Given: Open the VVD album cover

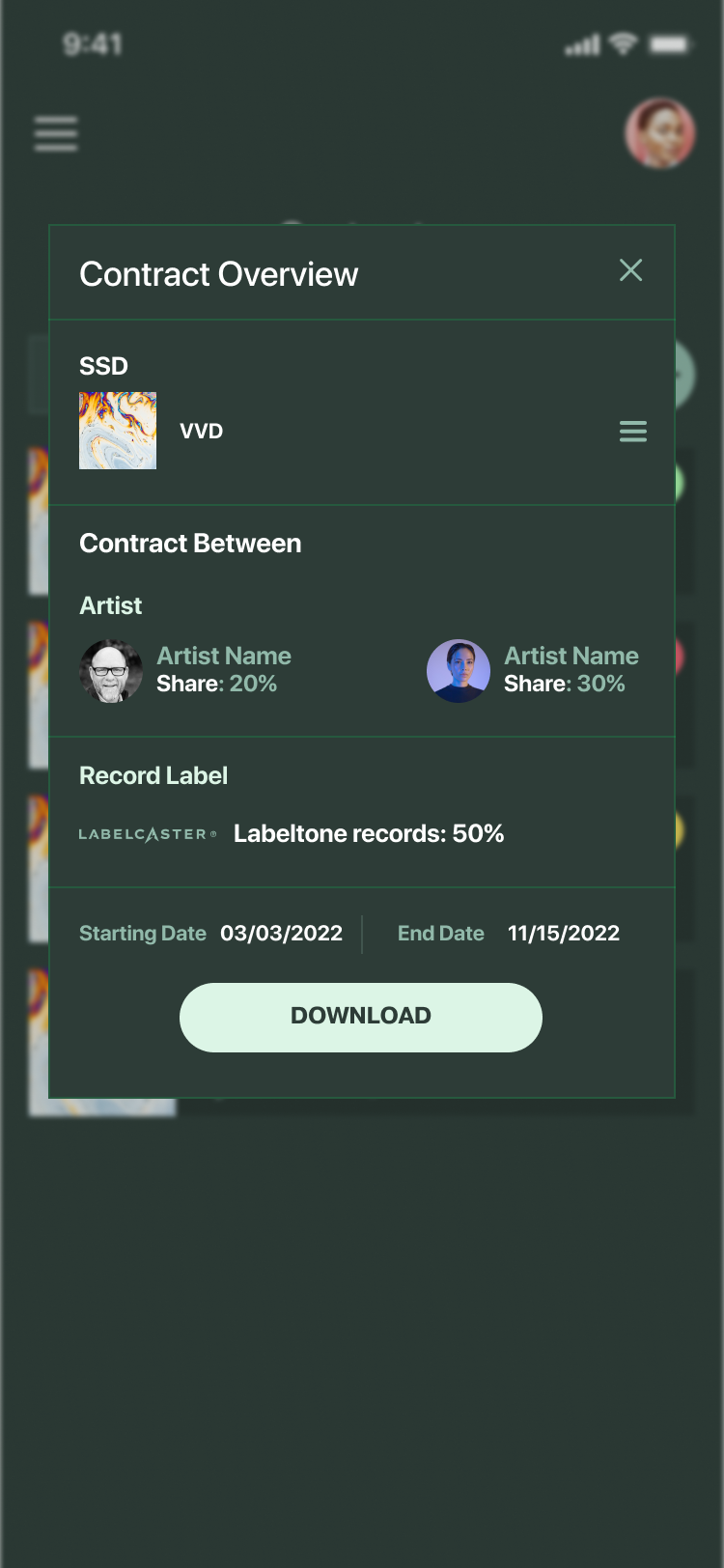Looking at the screenshot, I should click(x=118, y=431).
